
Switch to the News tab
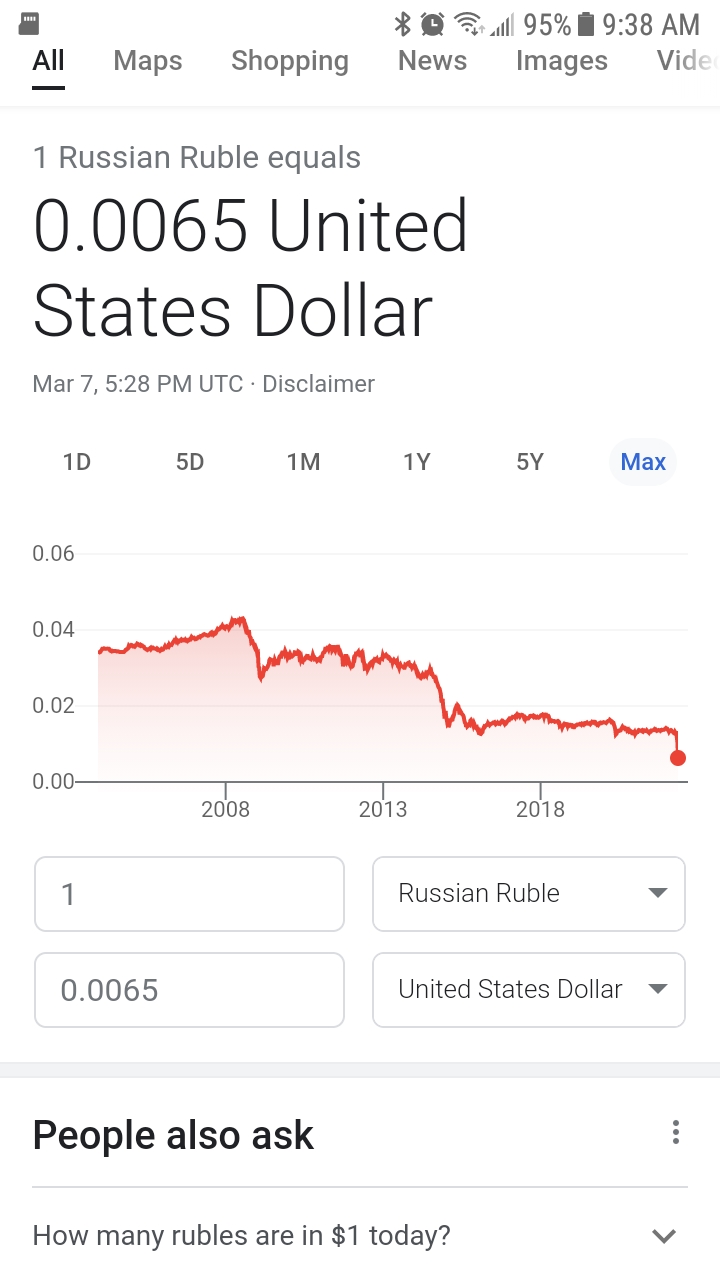pyautogui.click(x=432, y=61)
